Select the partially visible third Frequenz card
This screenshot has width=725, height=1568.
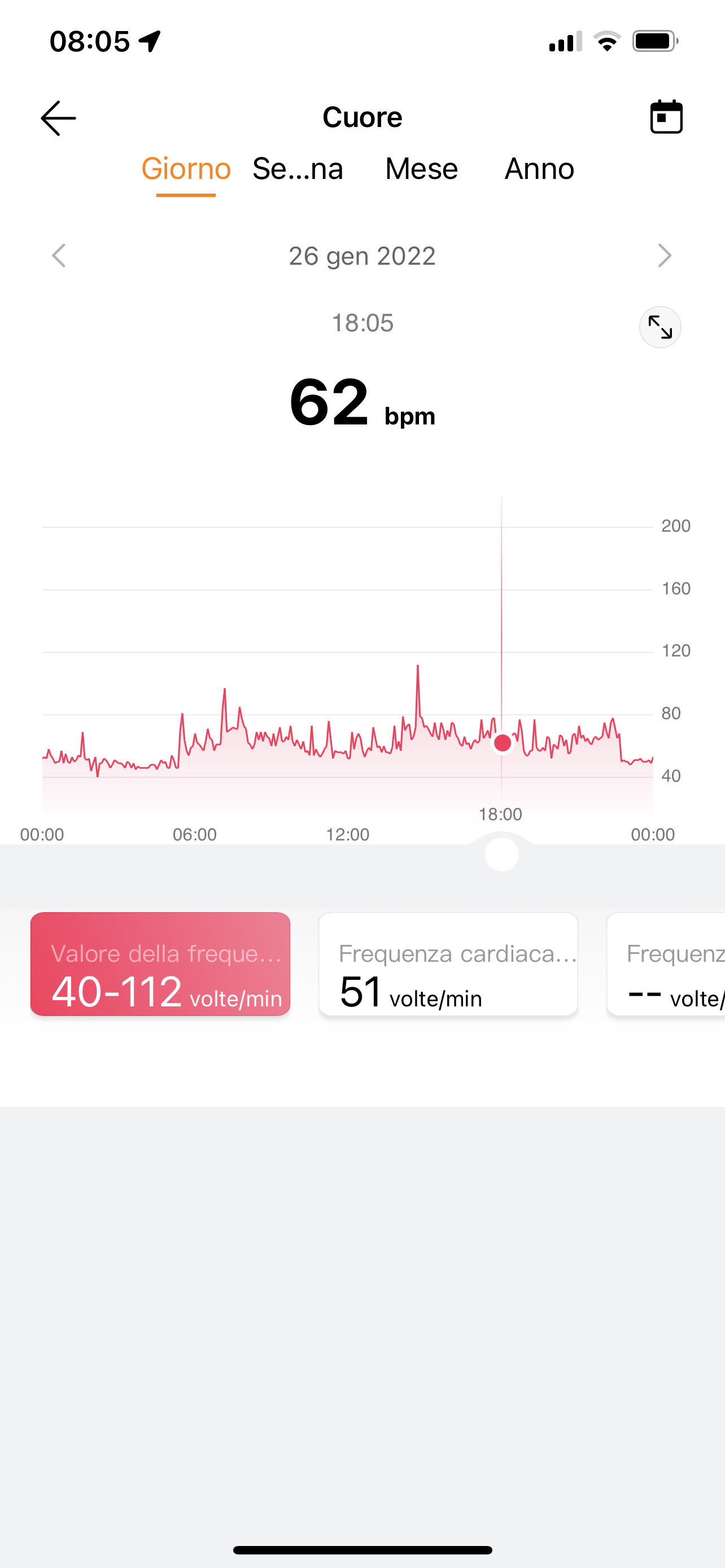pos(666,964)
